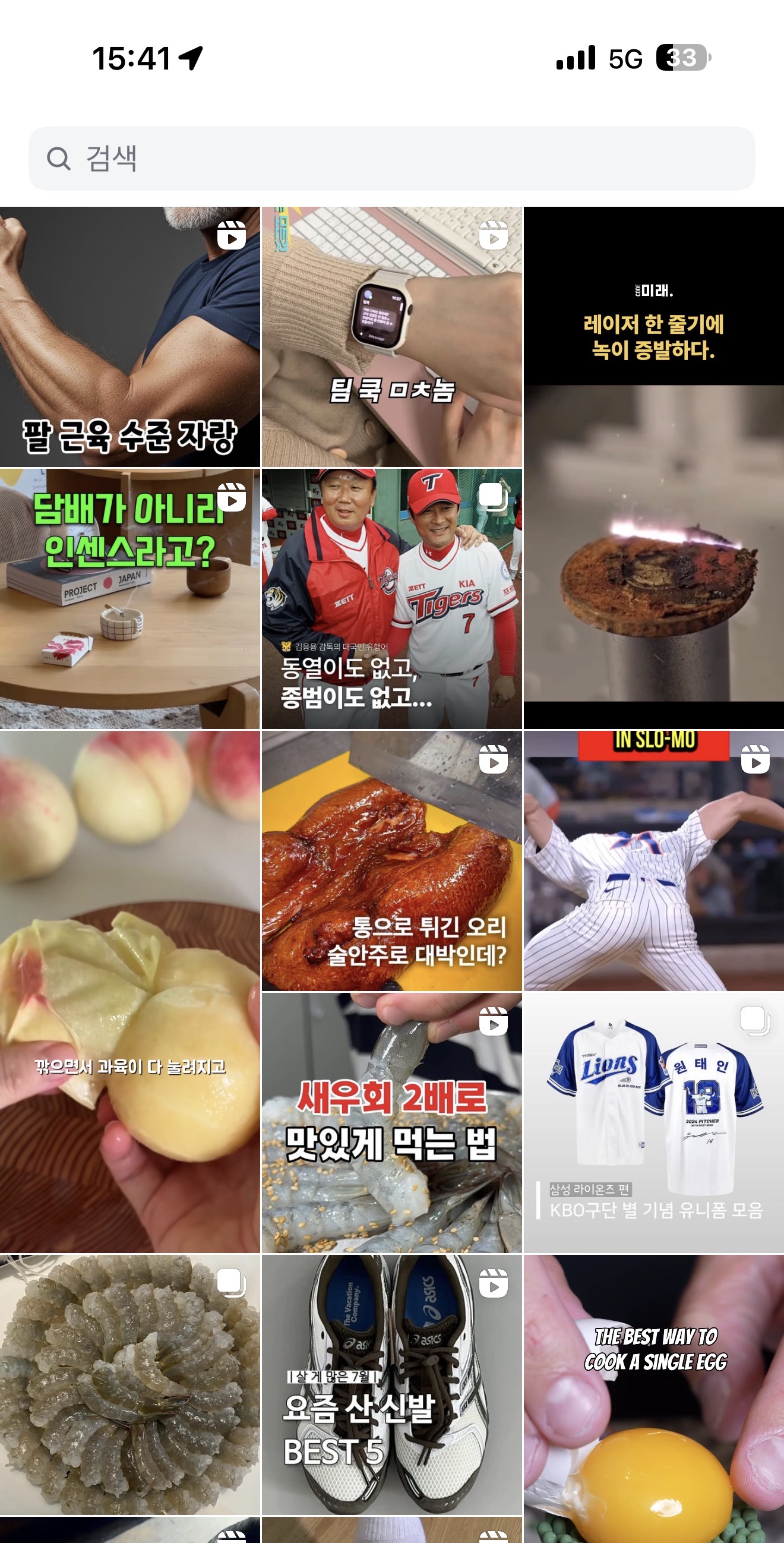Open the raw shrimp platter photo post
784x1543 pixels.
tap(130, 1384)
